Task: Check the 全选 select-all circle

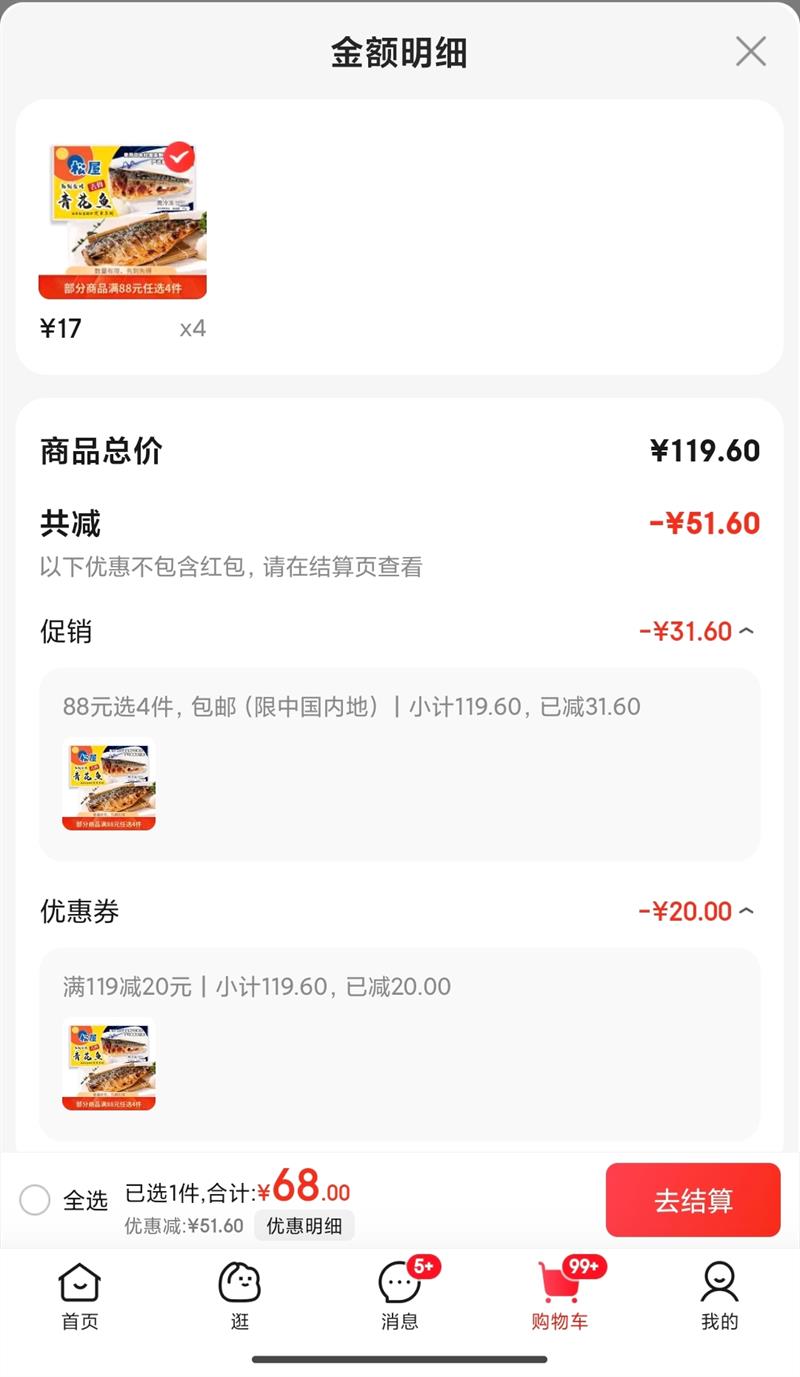Action: click(35, 1200)
